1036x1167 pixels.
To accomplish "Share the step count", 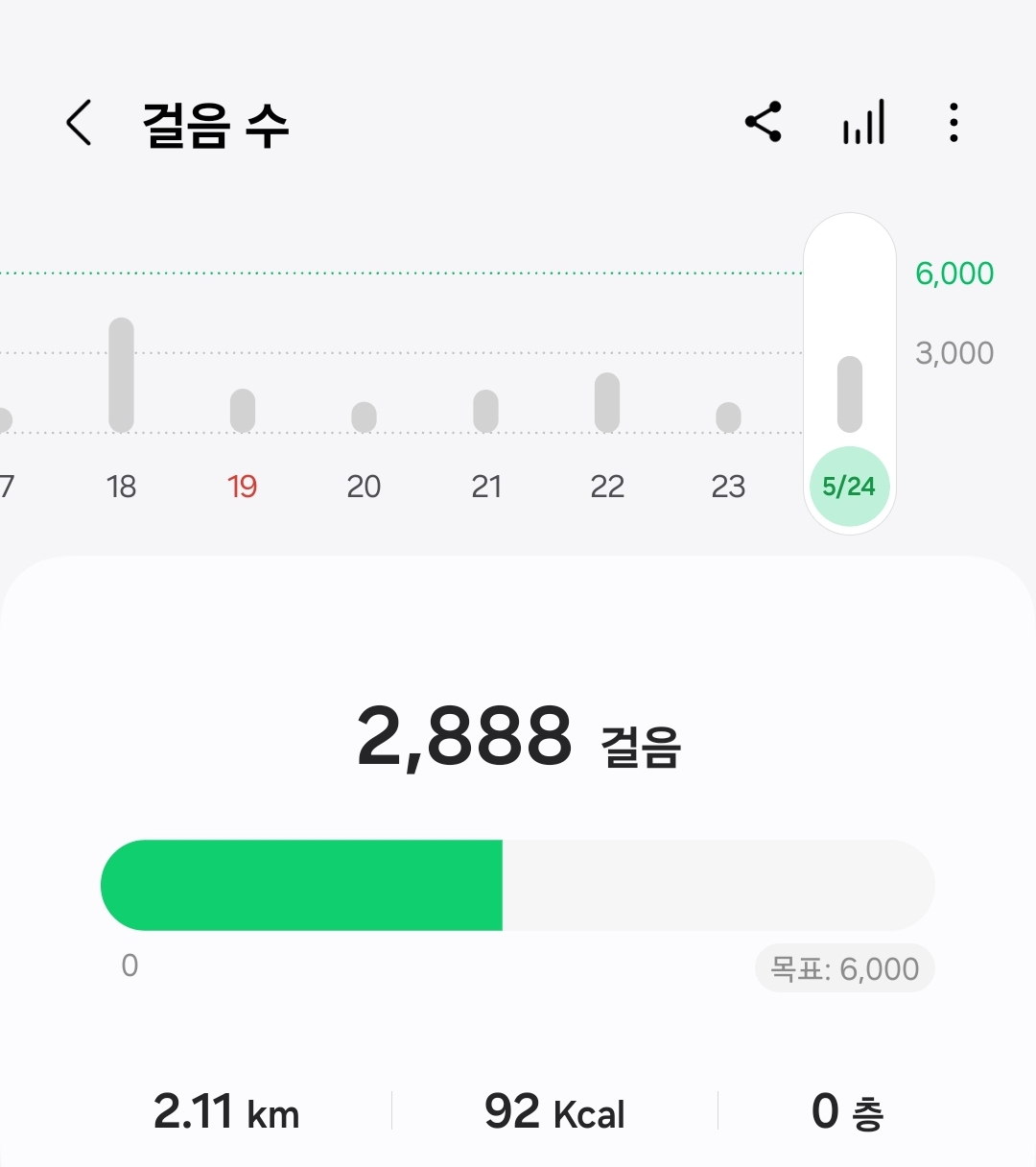I will 764,122.
